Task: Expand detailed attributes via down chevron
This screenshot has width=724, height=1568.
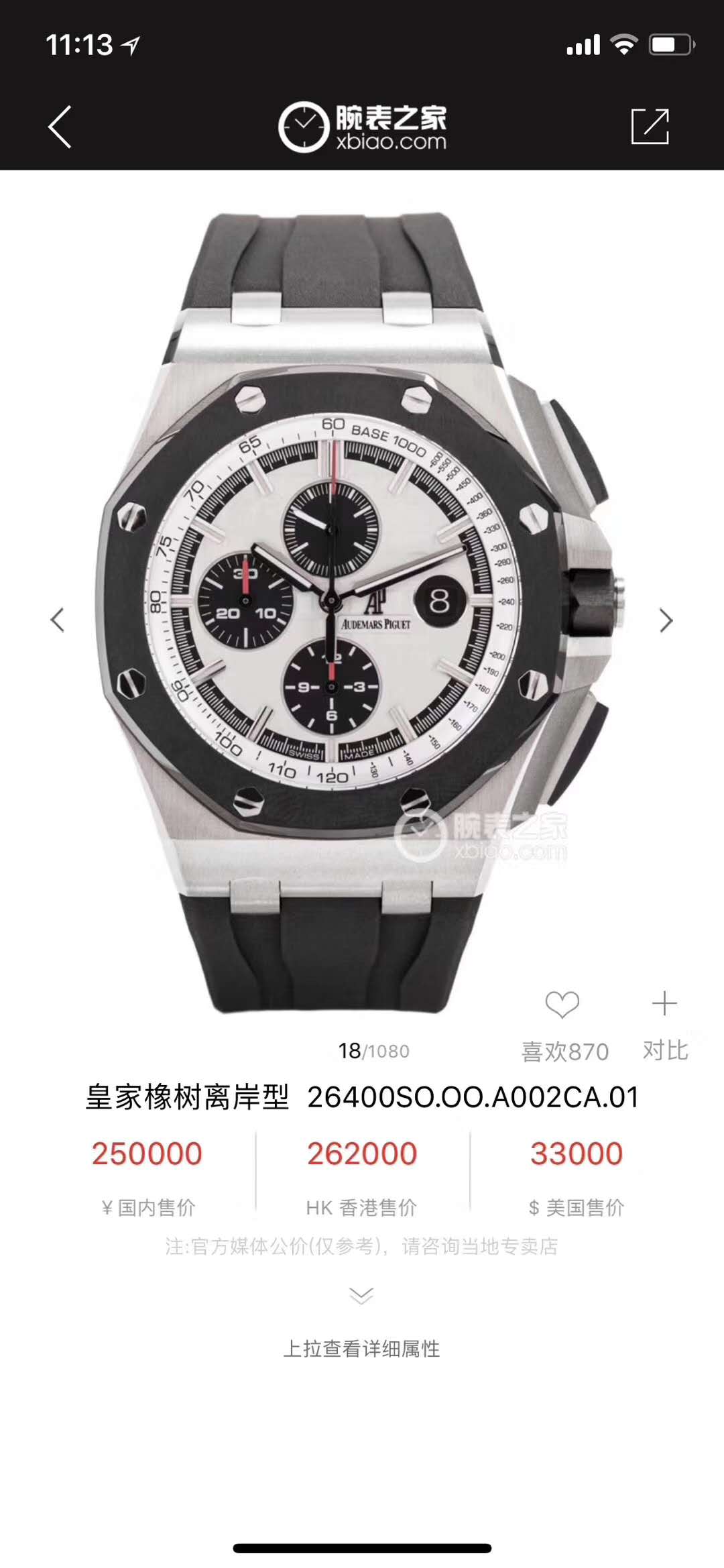Action: pyautogui.click(x=361, y=1295)
